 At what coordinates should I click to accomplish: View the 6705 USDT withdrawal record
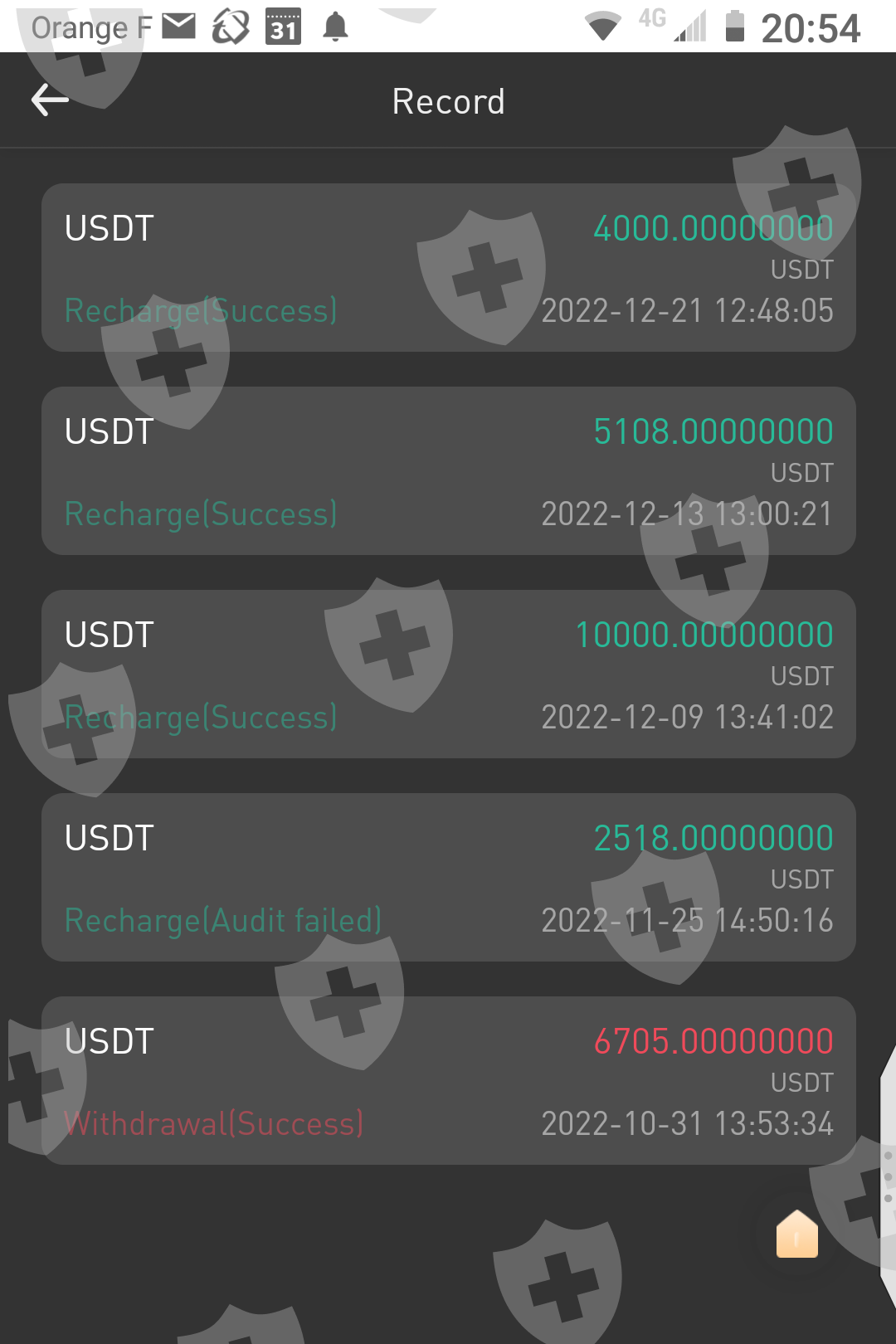click(x=448, y=1080)
